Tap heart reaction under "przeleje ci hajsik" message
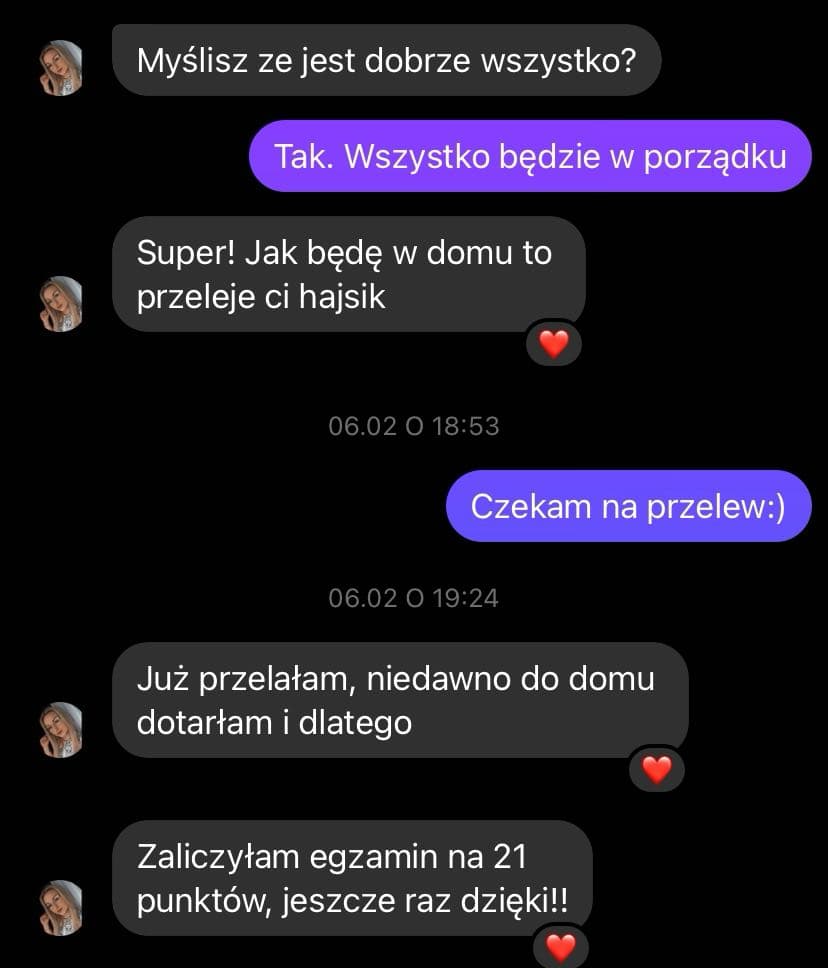The height and width of the screenshot is (968, 828). (553, 344)
